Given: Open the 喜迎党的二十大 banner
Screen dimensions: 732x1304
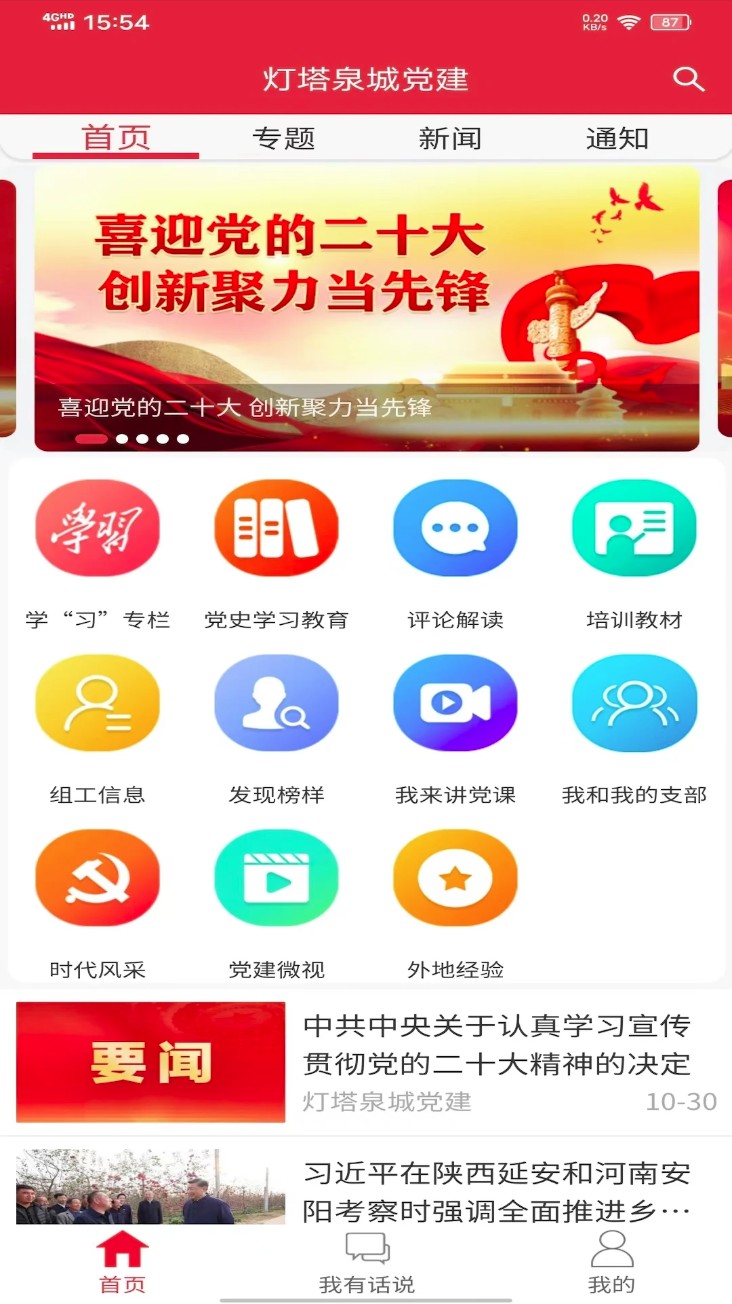Looking at the screenshot, I should [x=367, y=308].
